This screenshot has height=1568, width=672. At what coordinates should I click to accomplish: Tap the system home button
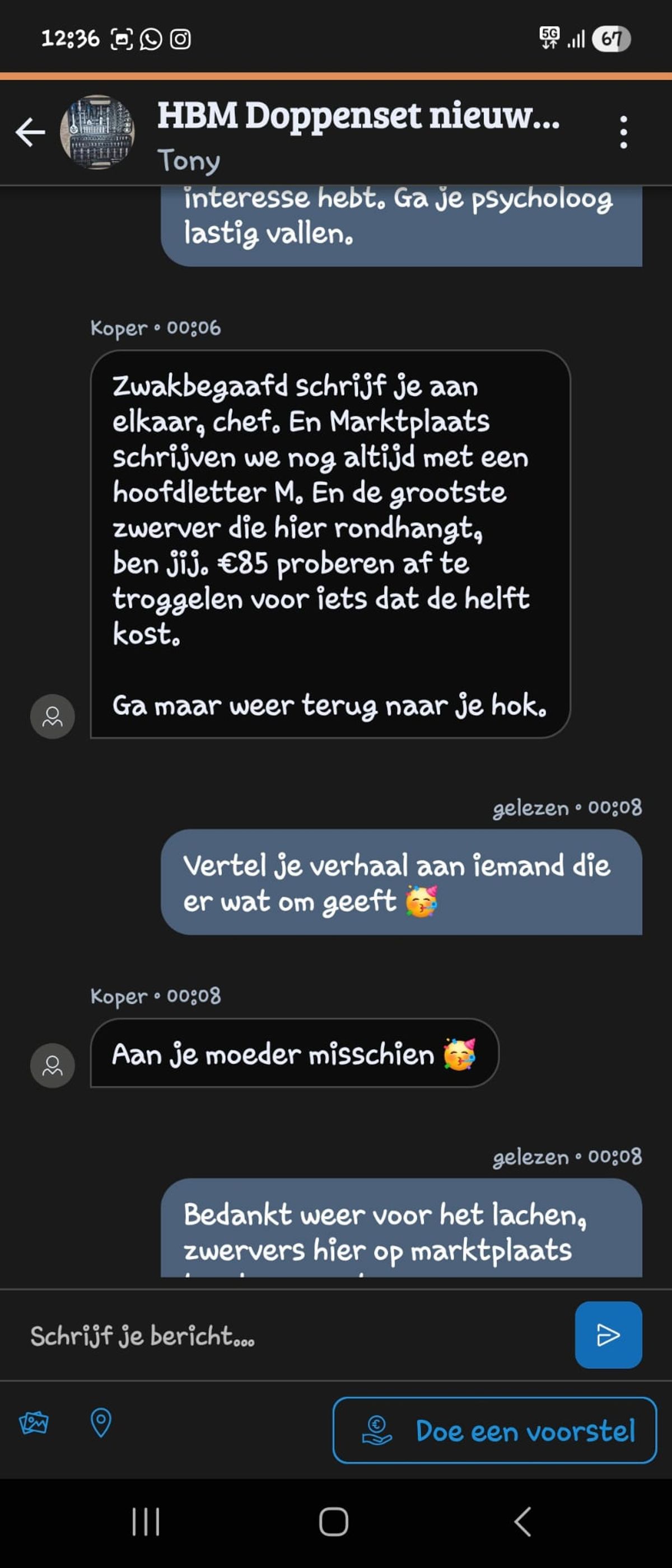(333, 1522)
